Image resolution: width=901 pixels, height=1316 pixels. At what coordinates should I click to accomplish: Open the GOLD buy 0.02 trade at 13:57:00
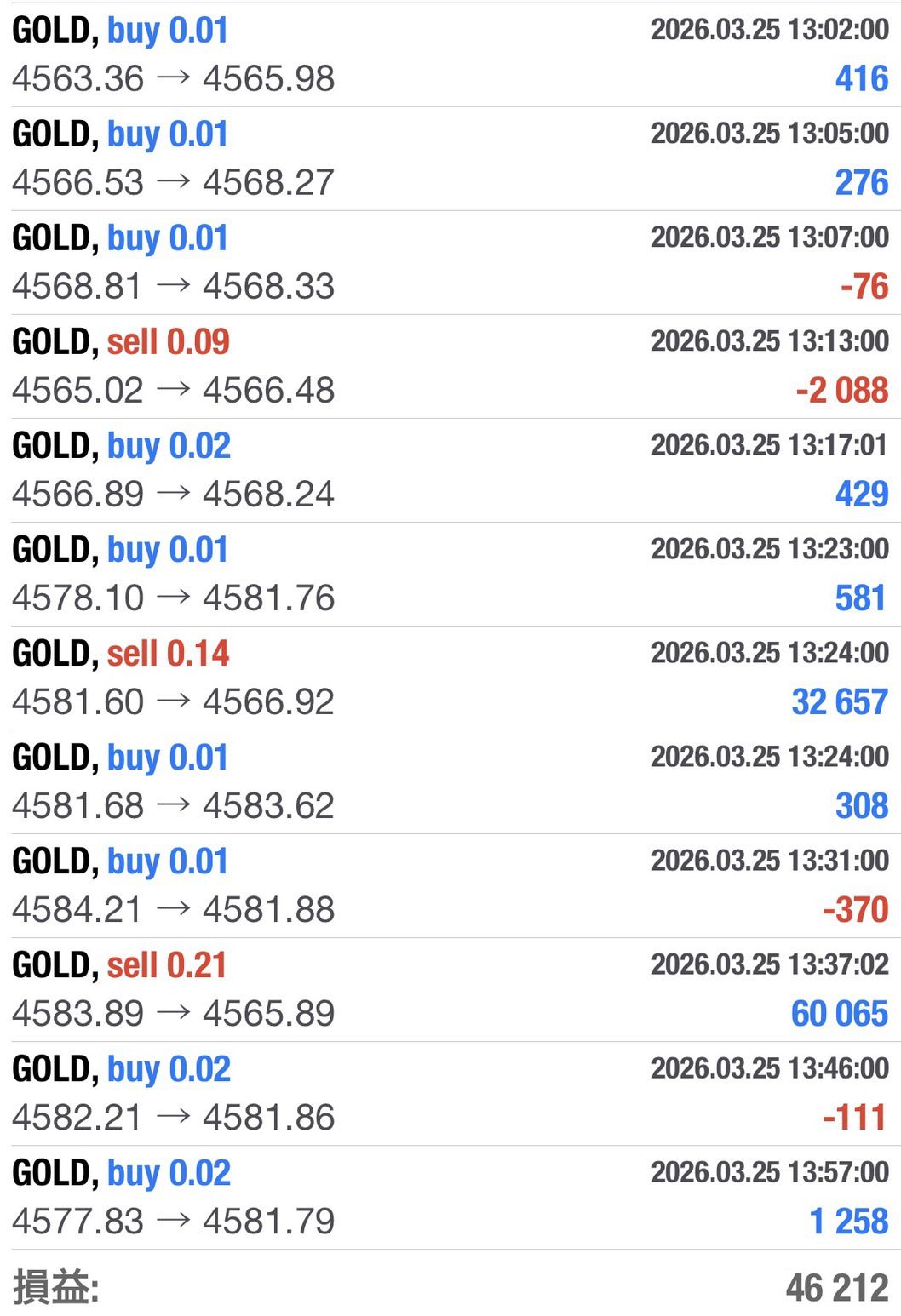coord(450,1197)
